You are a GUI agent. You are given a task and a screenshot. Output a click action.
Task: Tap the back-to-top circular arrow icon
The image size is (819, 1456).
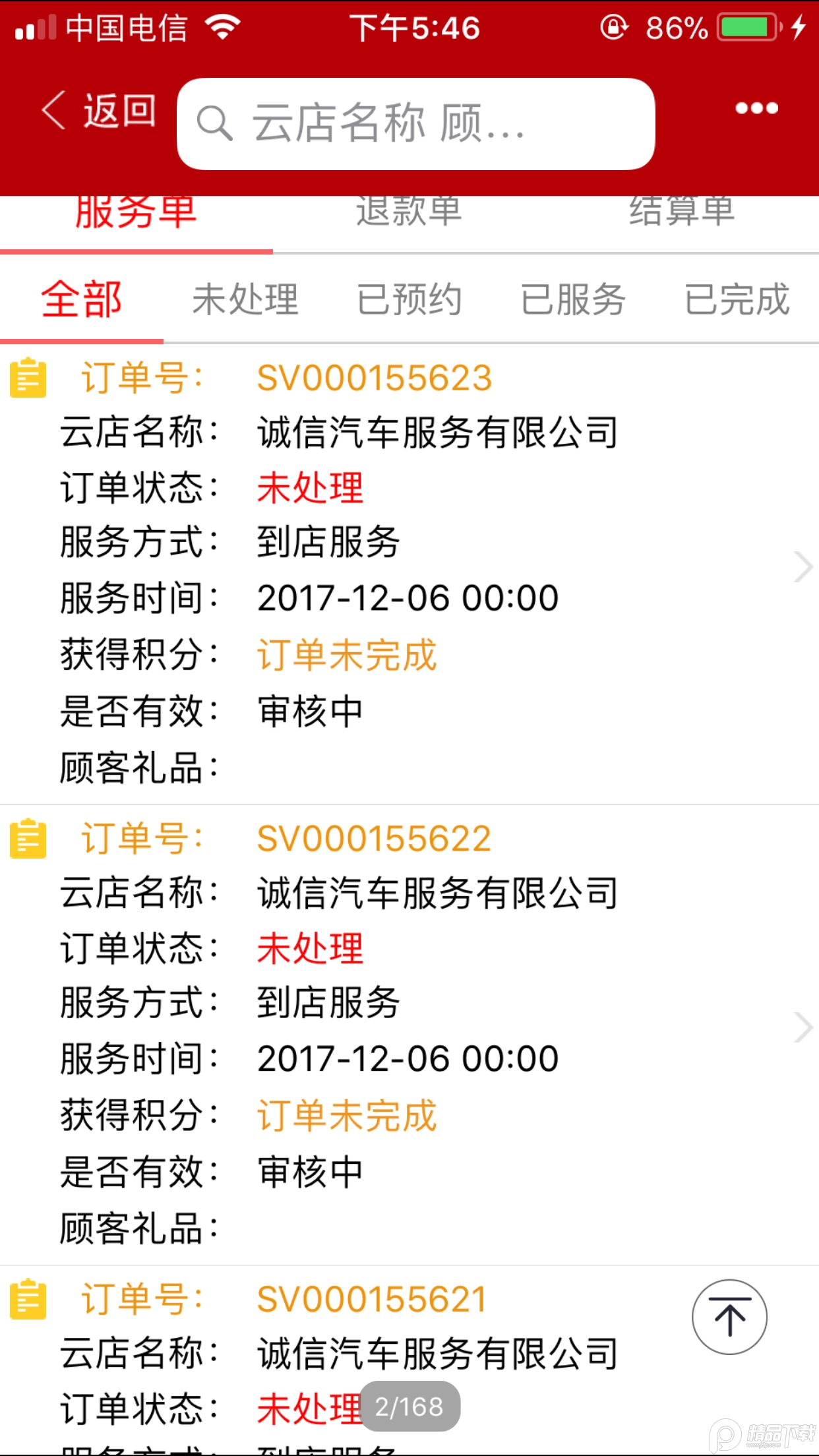(x=729, y=1316)
